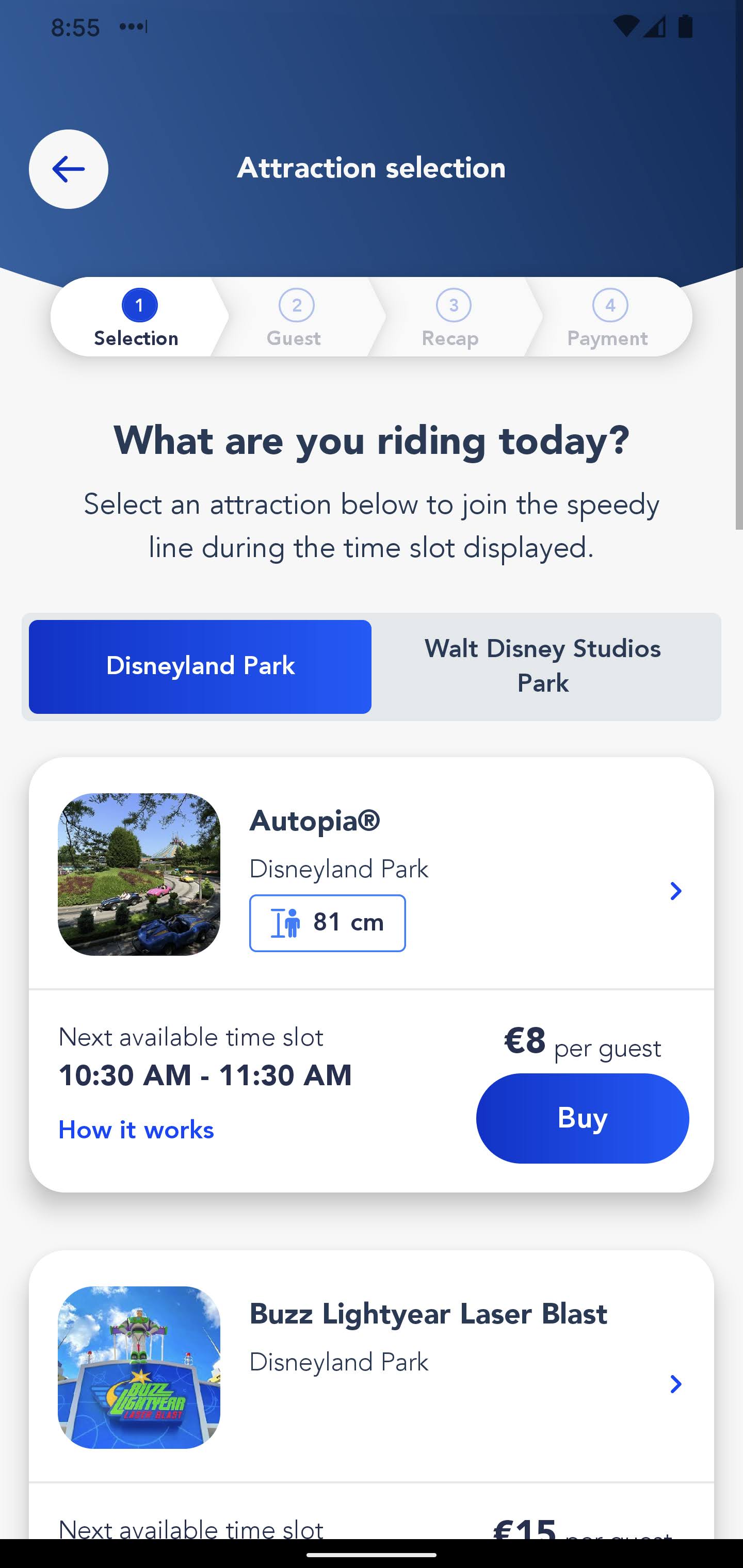Switch to Walt Disney Studios Park tab
Viewport: 743px width, 1568px height.
tap(542, 666)
